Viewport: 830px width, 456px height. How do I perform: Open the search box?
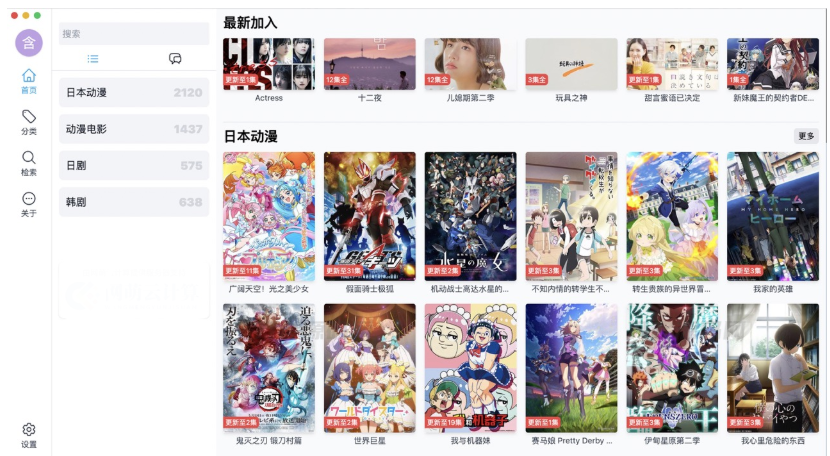click(134, 34)
